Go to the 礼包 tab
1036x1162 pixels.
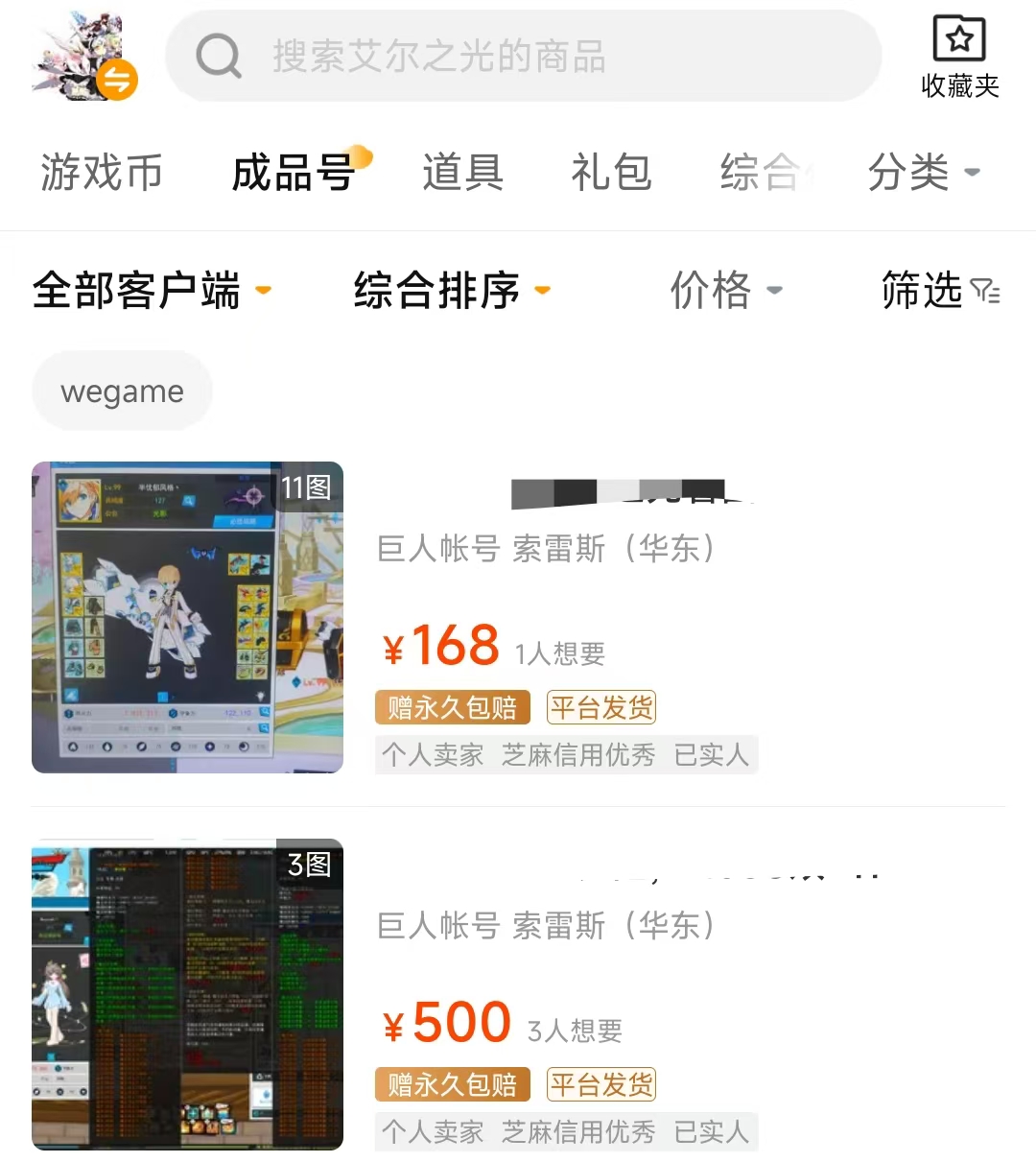(x=611, y=174)
